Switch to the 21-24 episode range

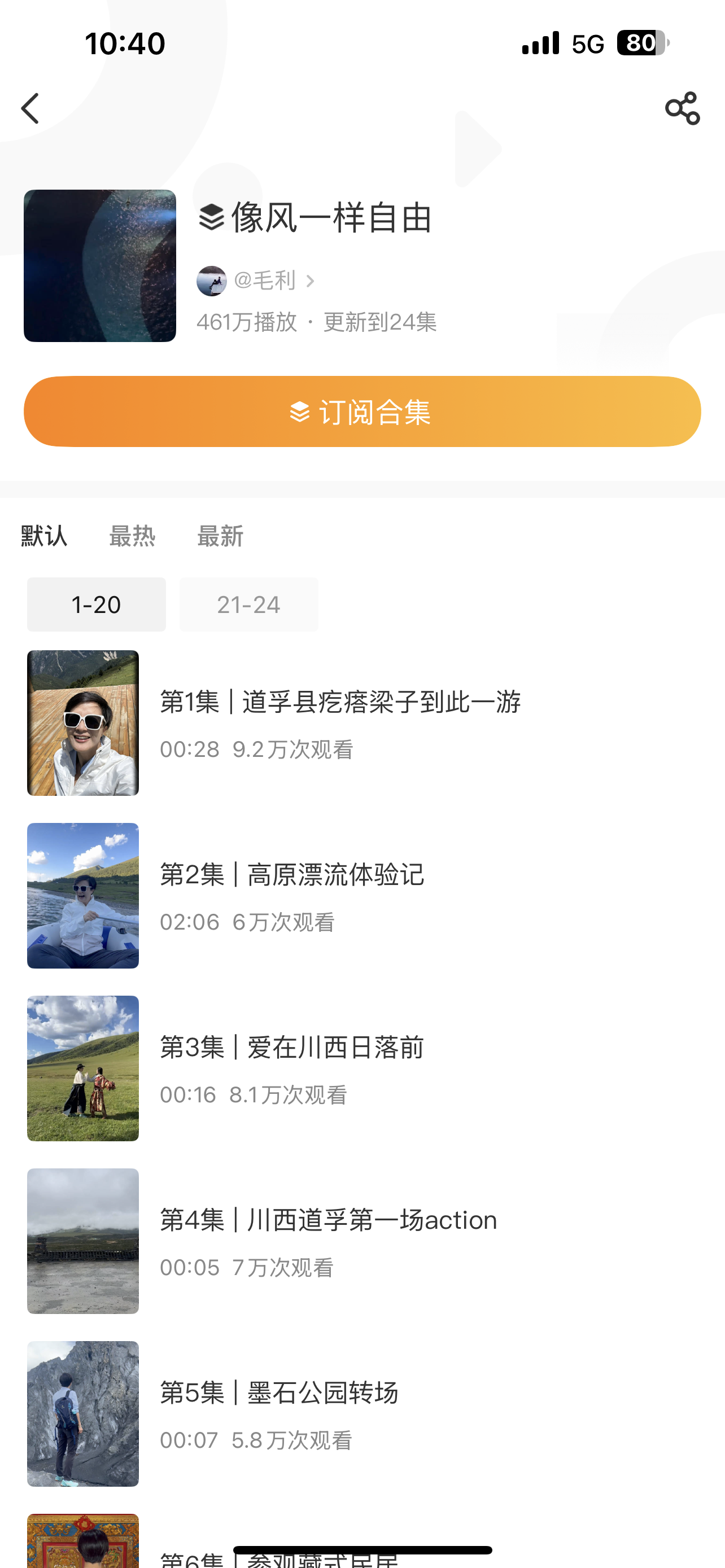(248, 604)
